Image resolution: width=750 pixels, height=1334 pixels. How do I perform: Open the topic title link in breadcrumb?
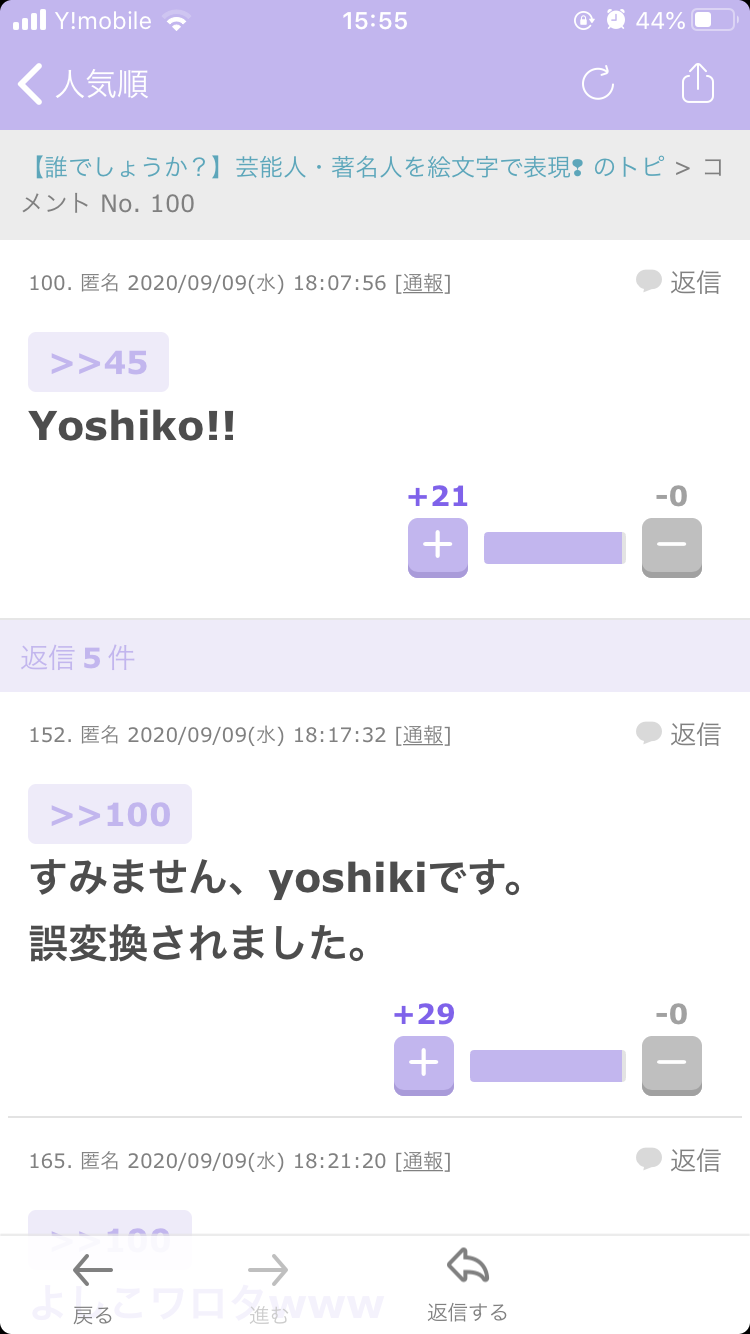[342, 167]
